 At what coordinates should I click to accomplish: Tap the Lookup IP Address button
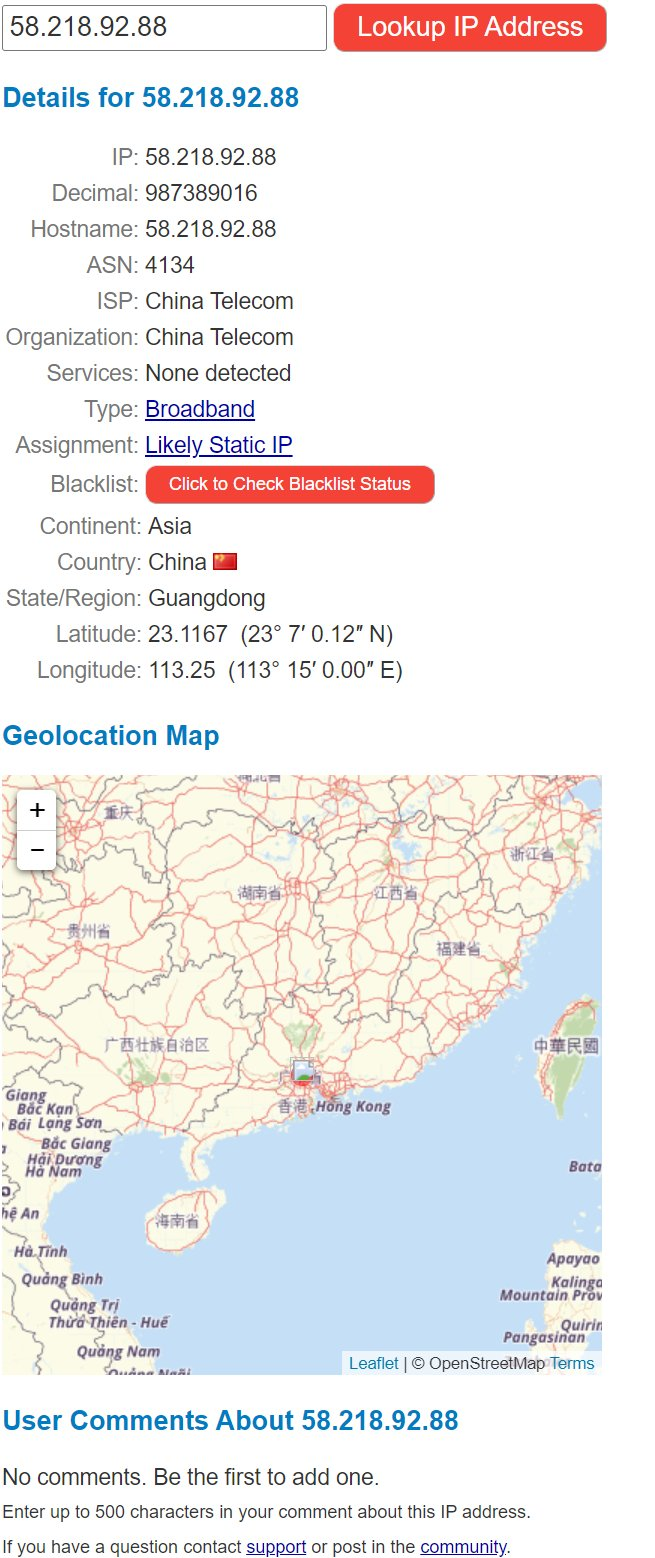coord(470,27)
